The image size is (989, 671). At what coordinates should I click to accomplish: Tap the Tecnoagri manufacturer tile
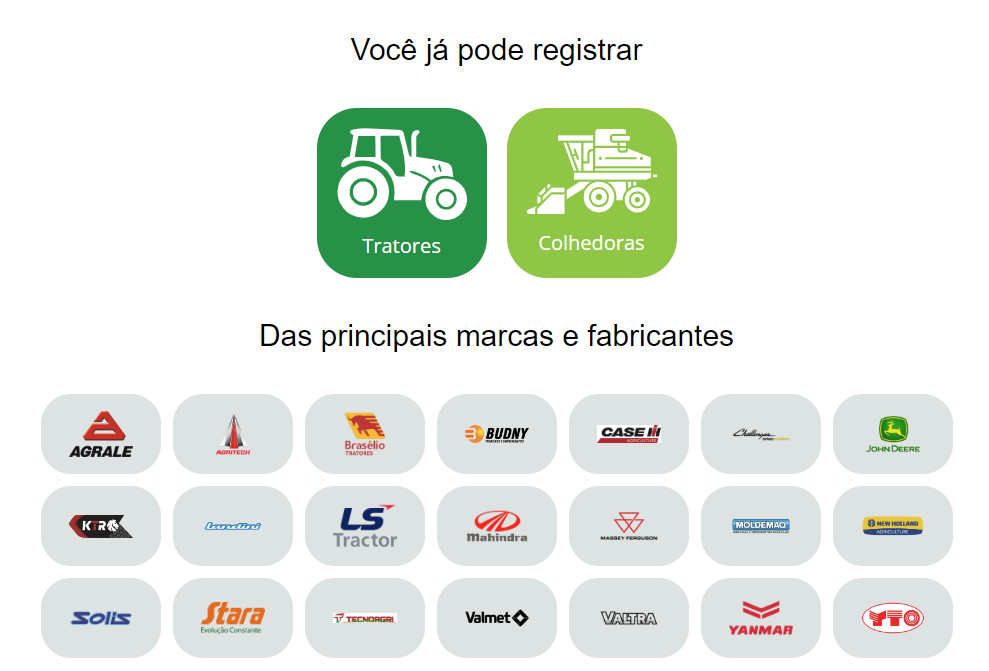tap(365, 618)
